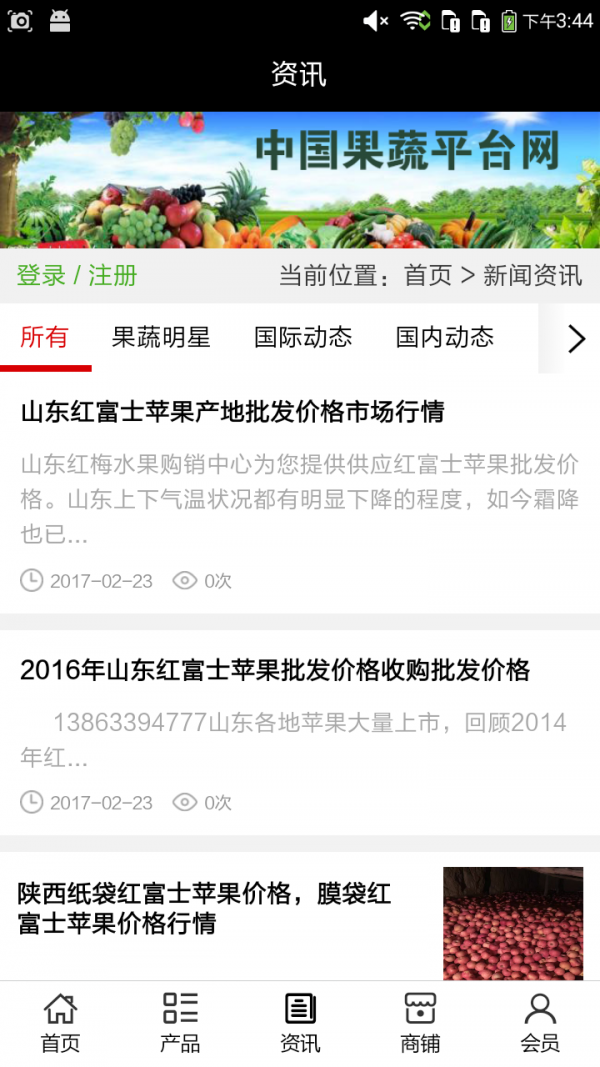Switch to the 国际动态 tab

(x=303, y=338)
